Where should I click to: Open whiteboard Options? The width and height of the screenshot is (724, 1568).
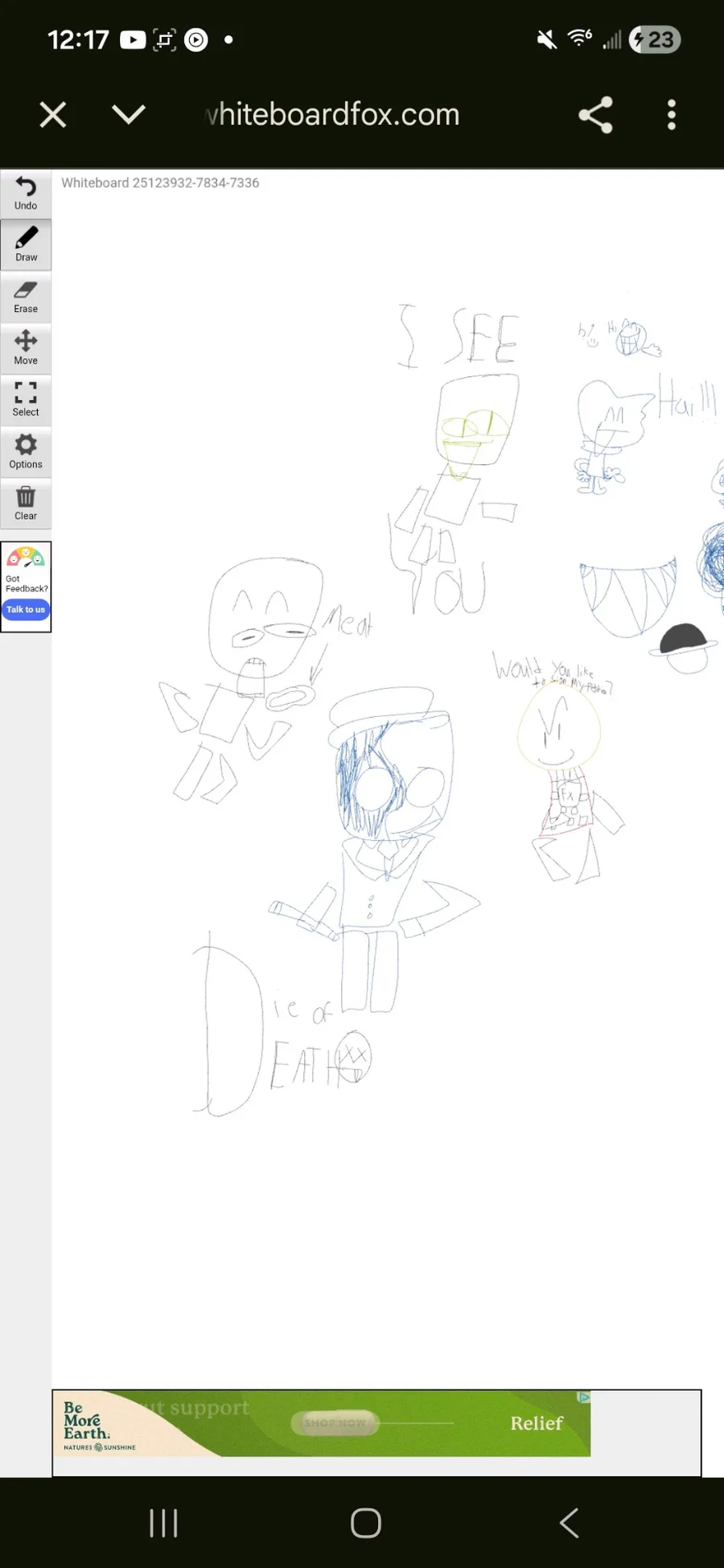point(26,451)
